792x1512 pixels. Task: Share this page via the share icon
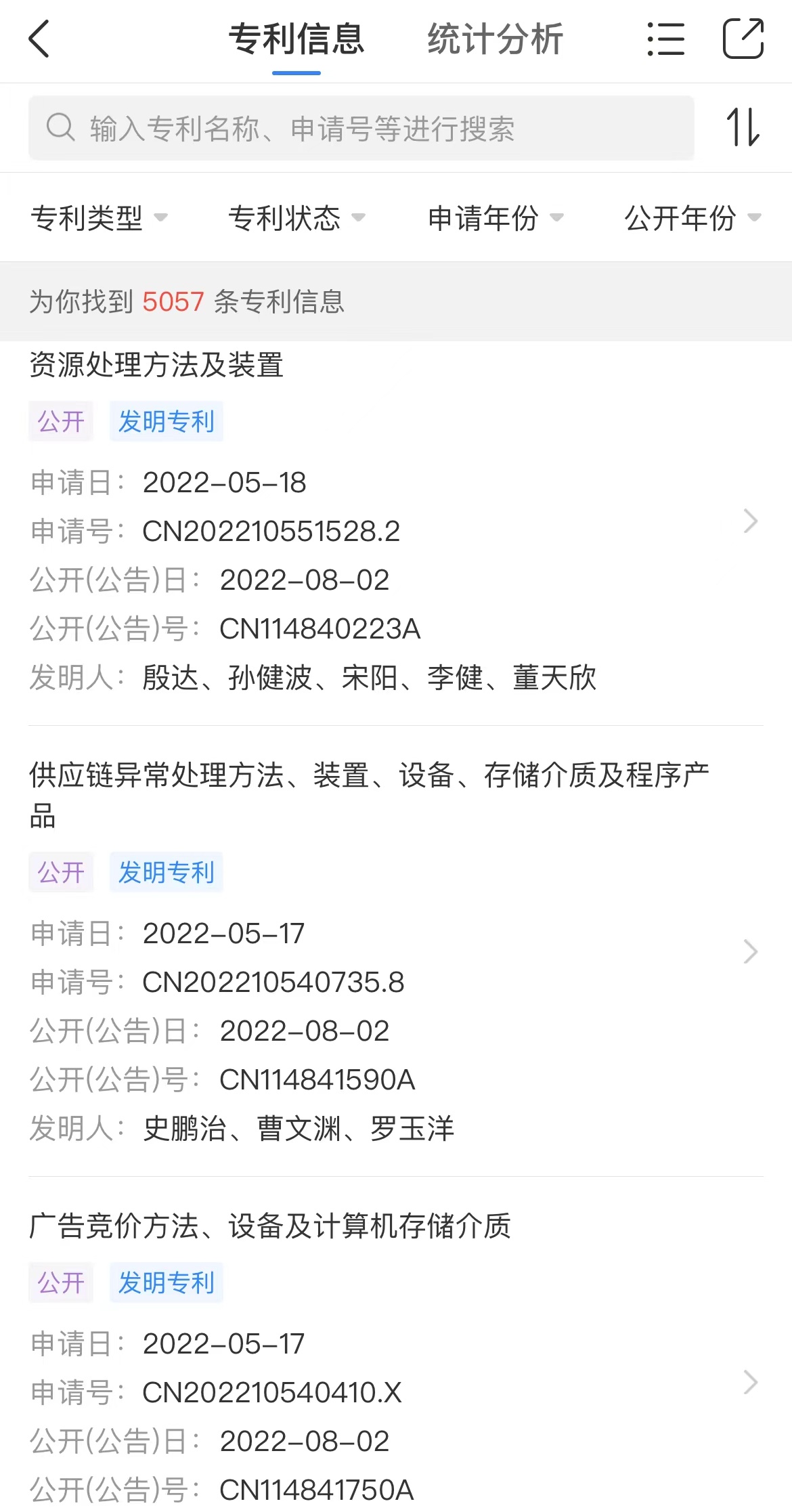(x=743, y=39)
